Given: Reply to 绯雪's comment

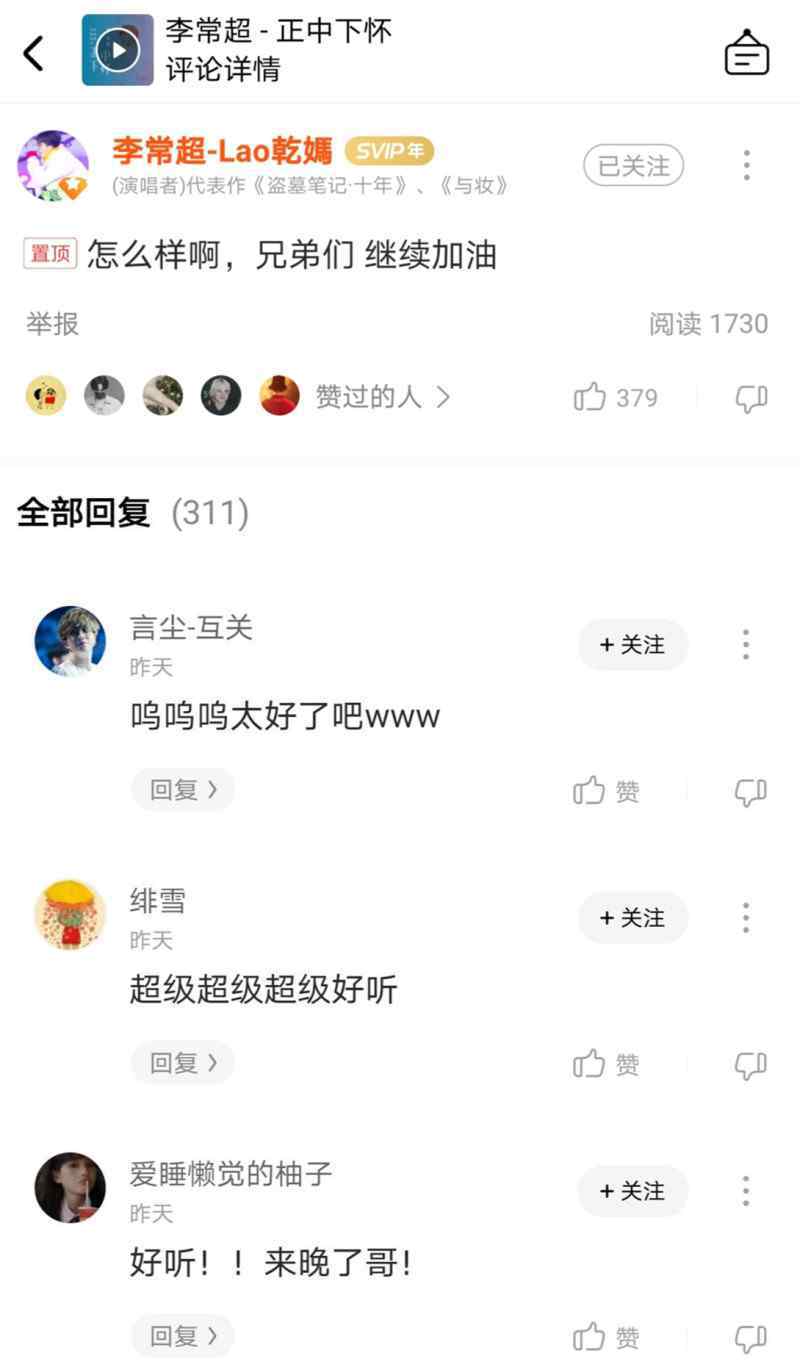Looking at the screenshot, I should pos(183,1063).
